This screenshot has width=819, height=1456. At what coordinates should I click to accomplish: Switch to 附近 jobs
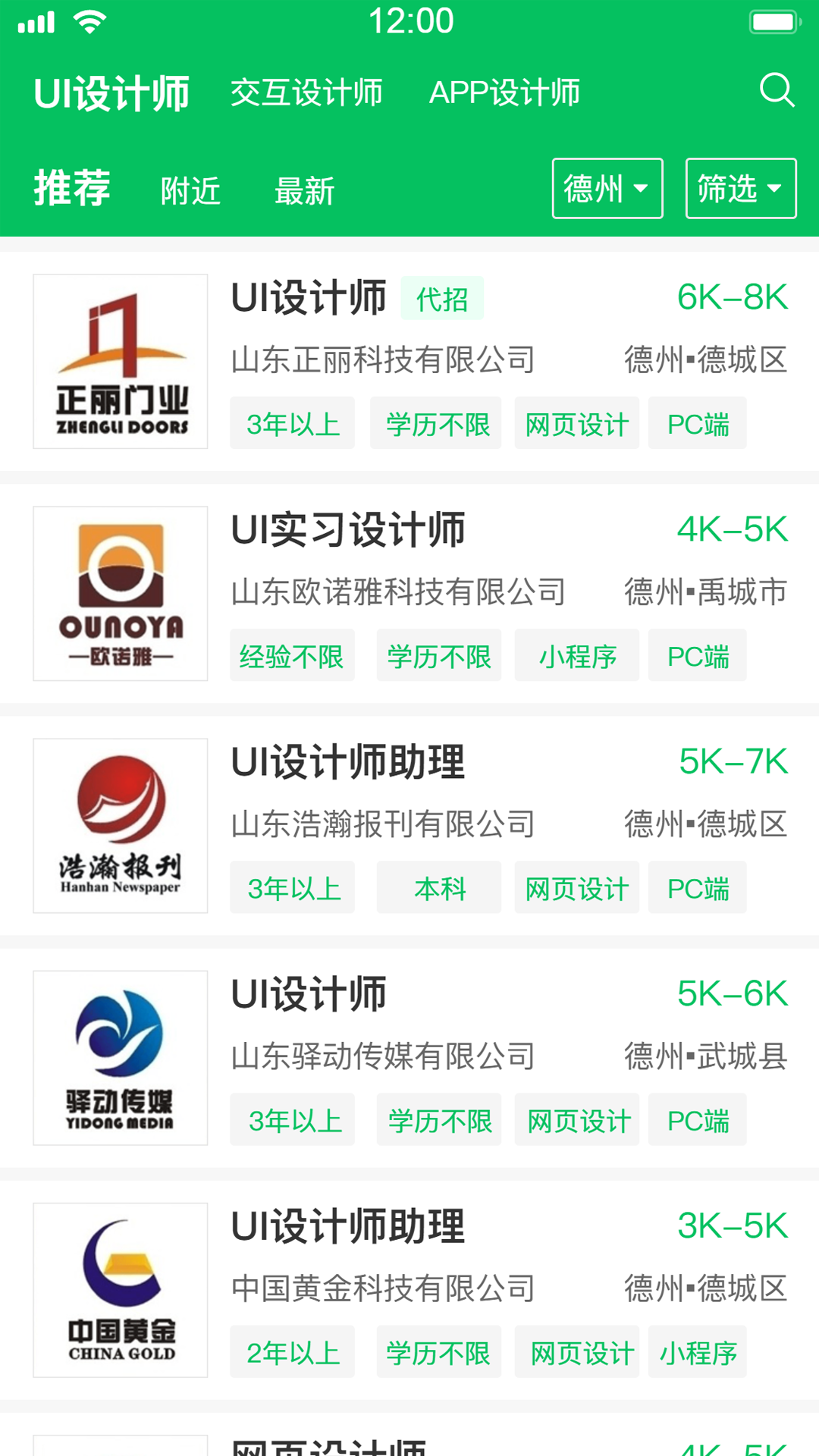(x=190, y=190)
